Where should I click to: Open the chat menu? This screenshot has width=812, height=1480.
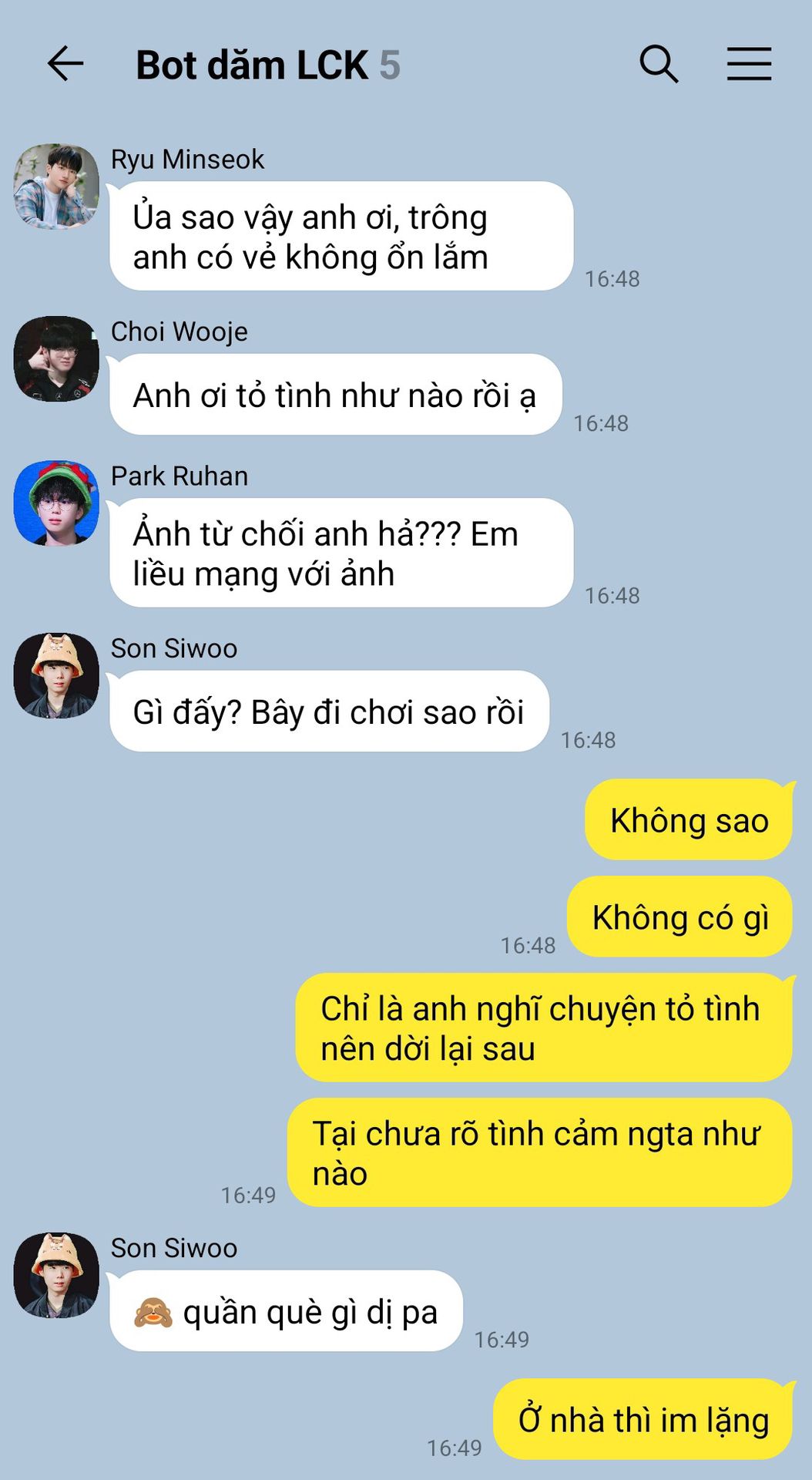pyautogui.click(x=749, y=63)
